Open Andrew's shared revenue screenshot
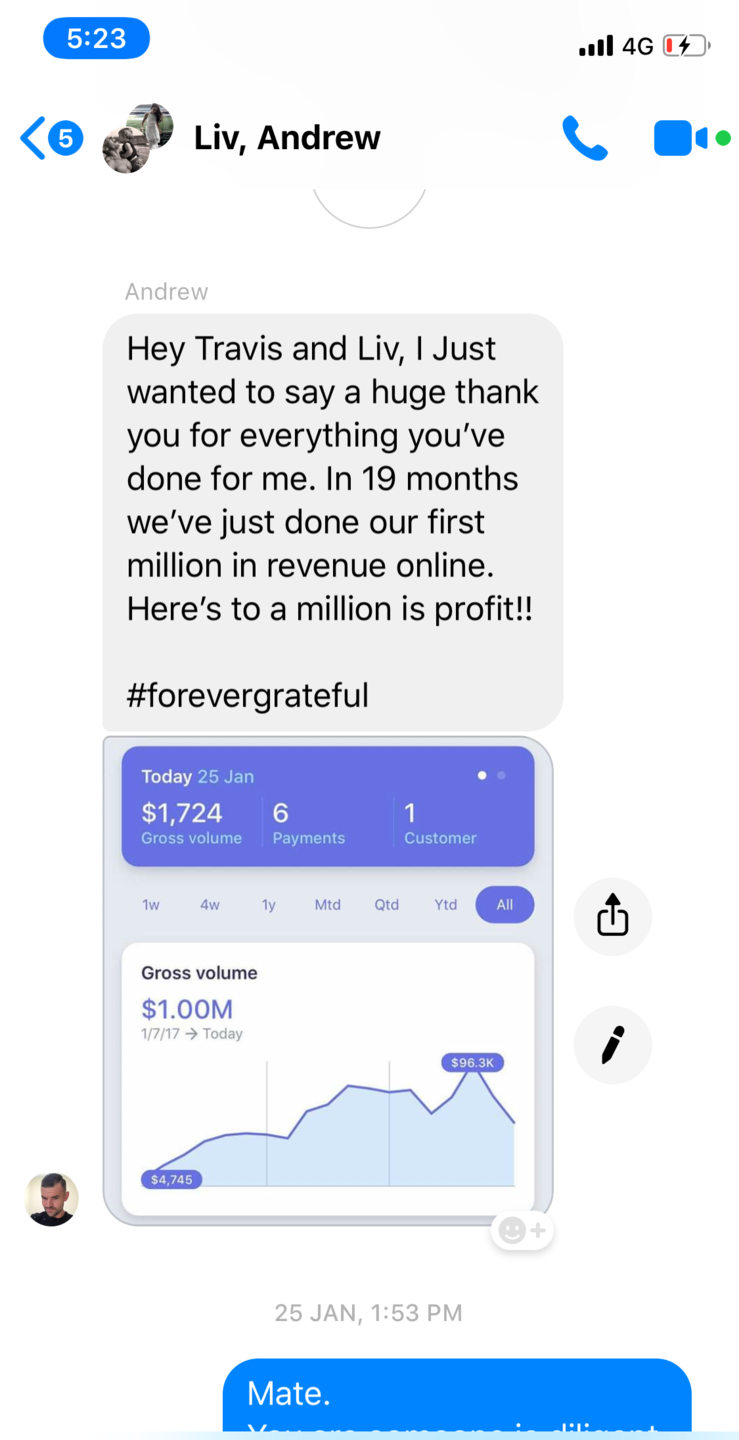 point(327,980)
